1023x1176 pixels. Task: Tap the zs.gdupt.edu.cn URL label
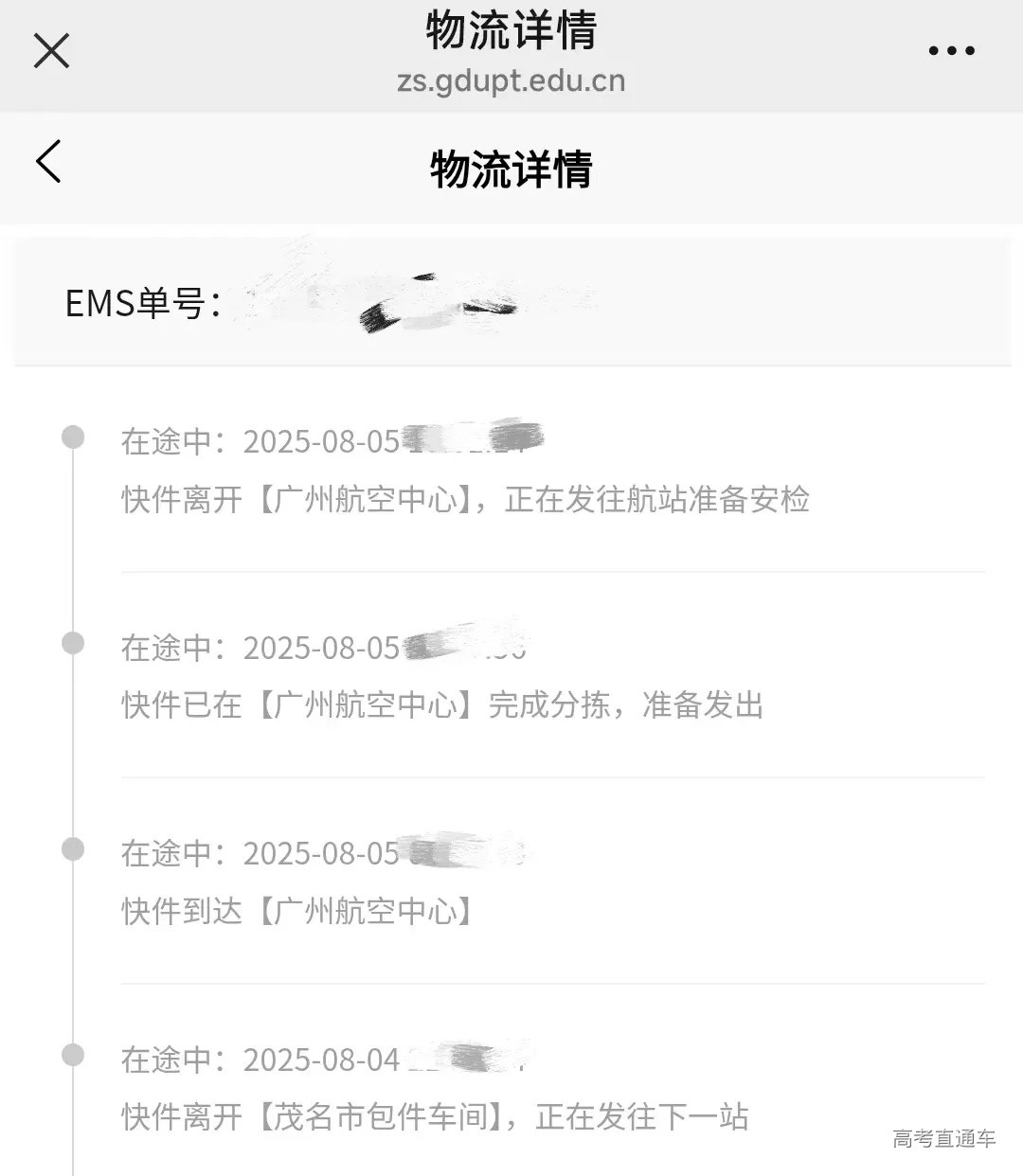511,81
